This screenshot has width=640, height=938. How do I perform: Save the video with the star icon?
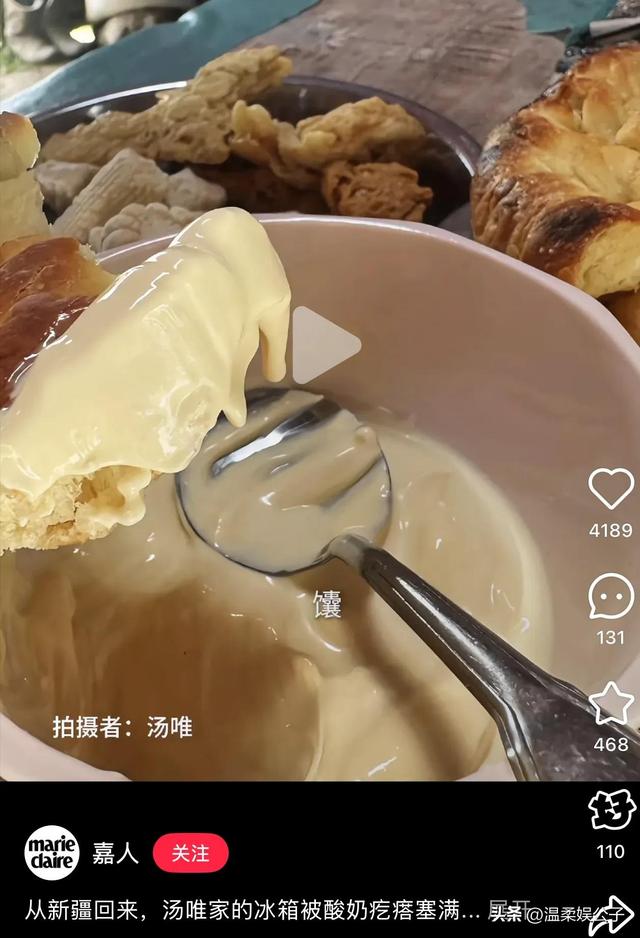pyautogui.click(x=611, y=704)
